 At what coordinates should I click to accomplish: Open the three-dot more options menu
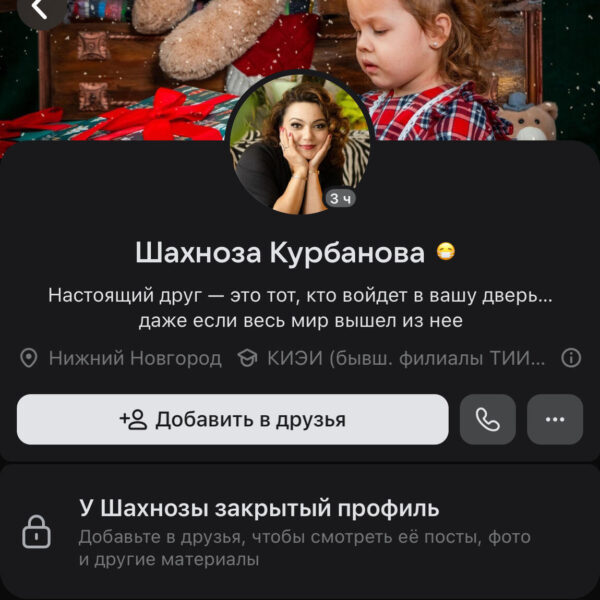pyautogui.click(x=555, y=420)
